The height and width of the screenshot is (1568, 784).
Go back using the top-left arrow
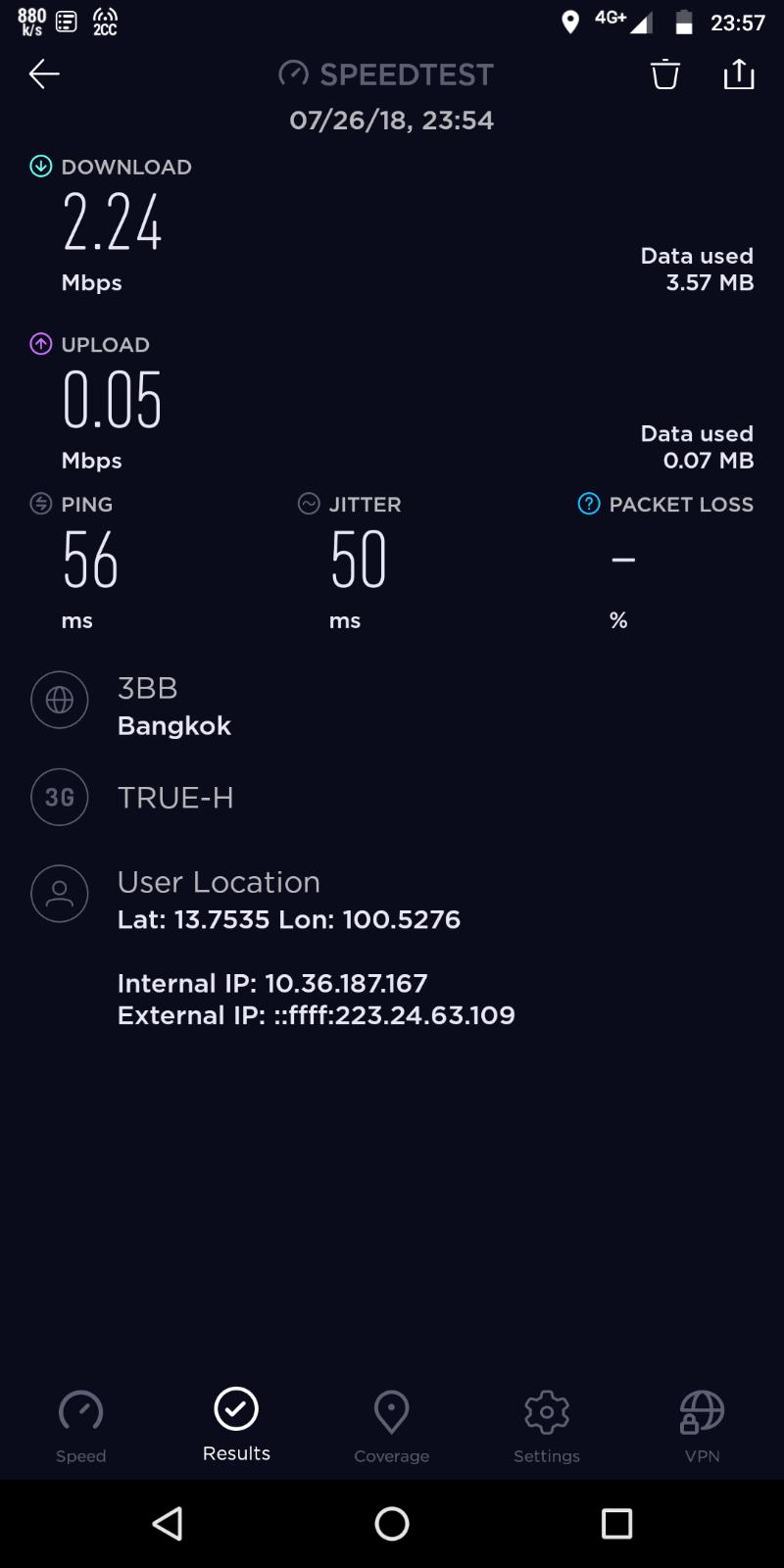[44, 73]
